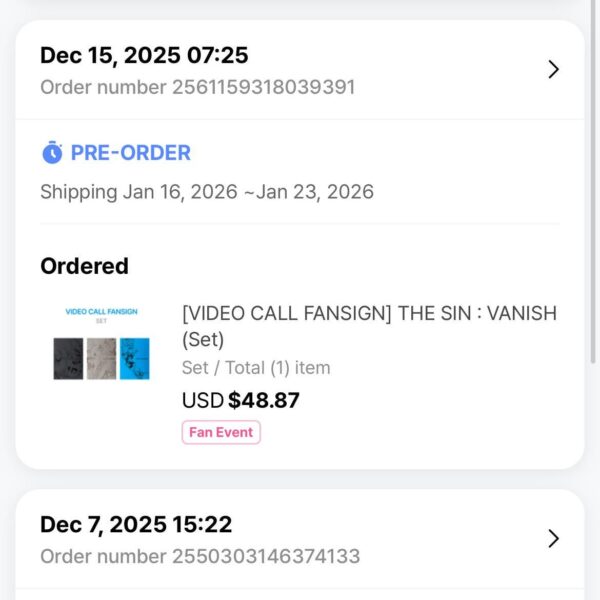View THE SIN : VANISH fansign set item

[x=369, y=325]
